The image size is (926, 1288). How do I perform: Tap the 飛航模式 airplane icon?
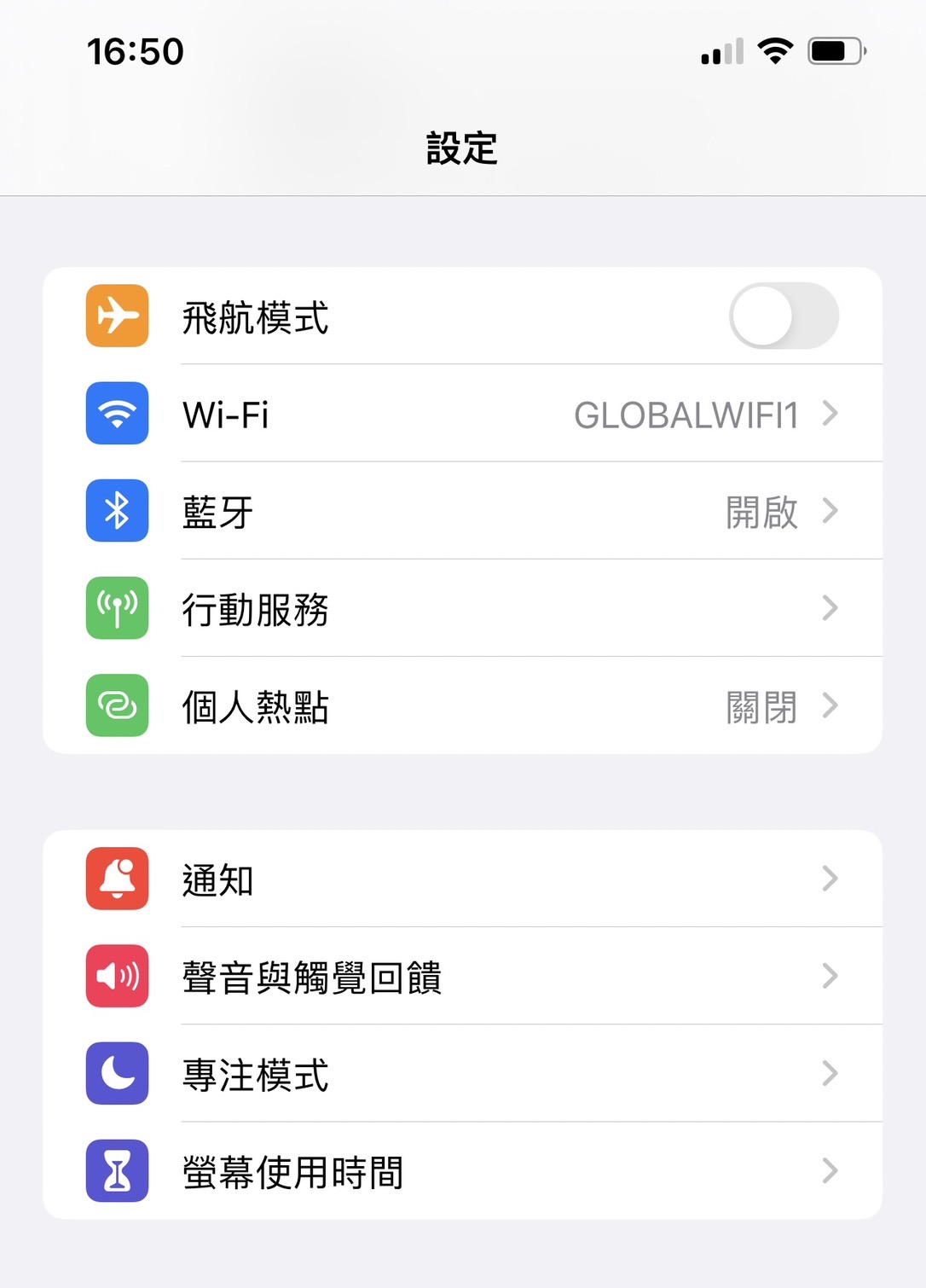117,316
